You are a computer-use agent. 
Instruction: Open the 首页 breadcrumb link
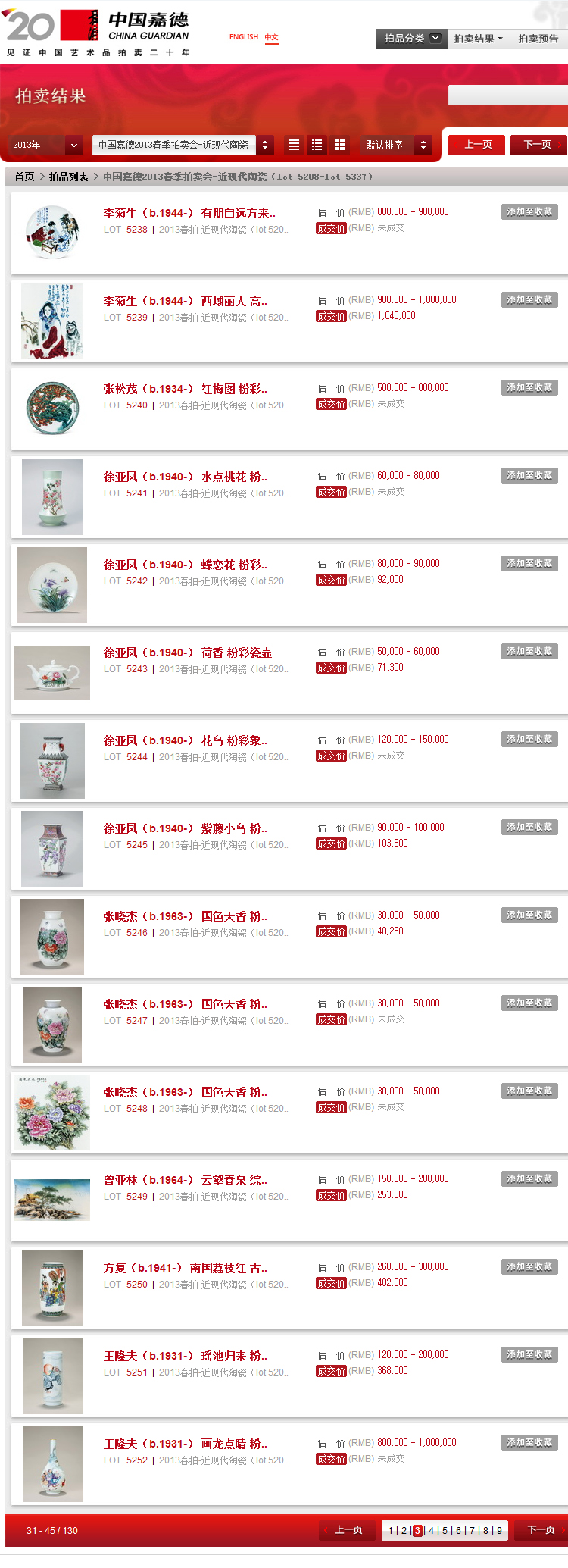[25, 177]
